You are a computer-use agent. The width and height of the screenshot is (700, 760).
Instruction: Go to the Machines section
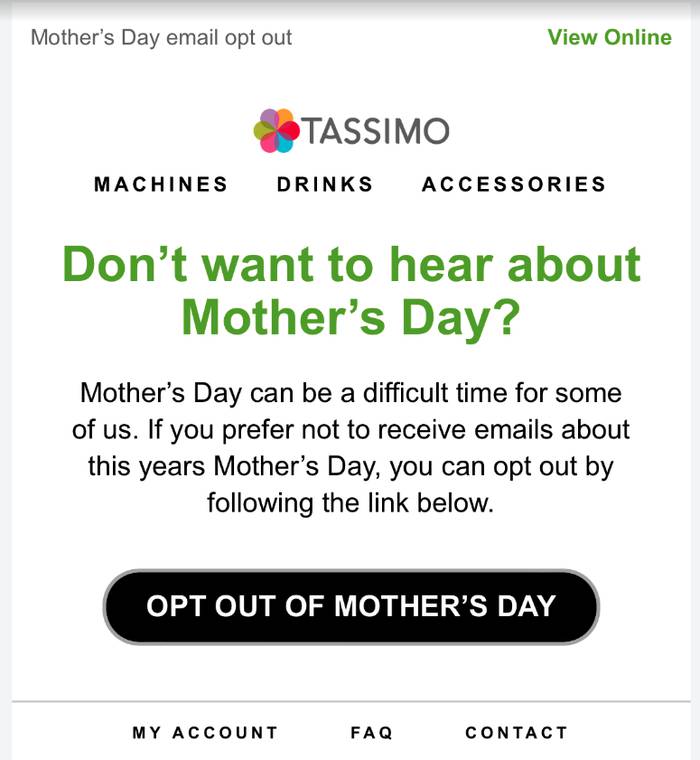(x=161, y=184)
